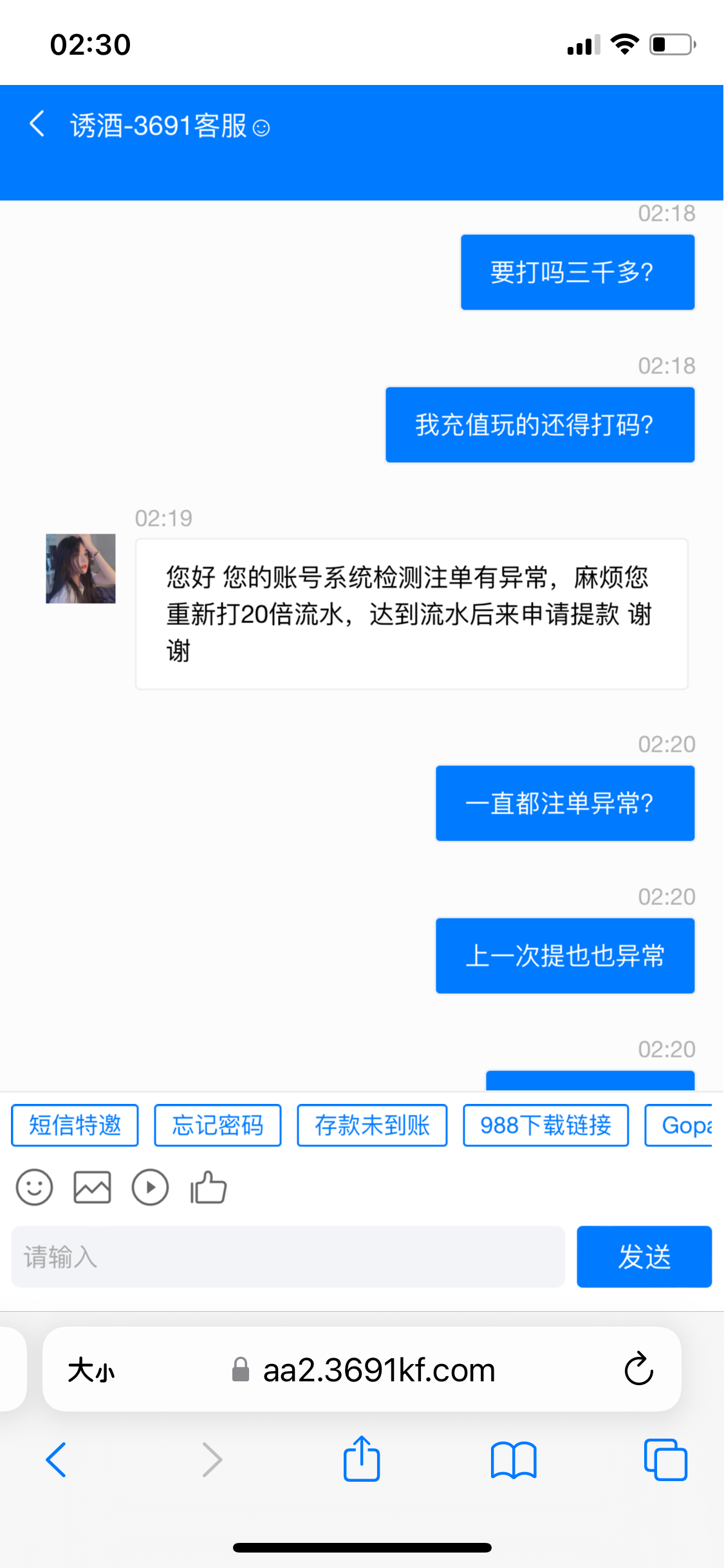
Task: Open video sending via the play icon
Action: [150, 1186]
